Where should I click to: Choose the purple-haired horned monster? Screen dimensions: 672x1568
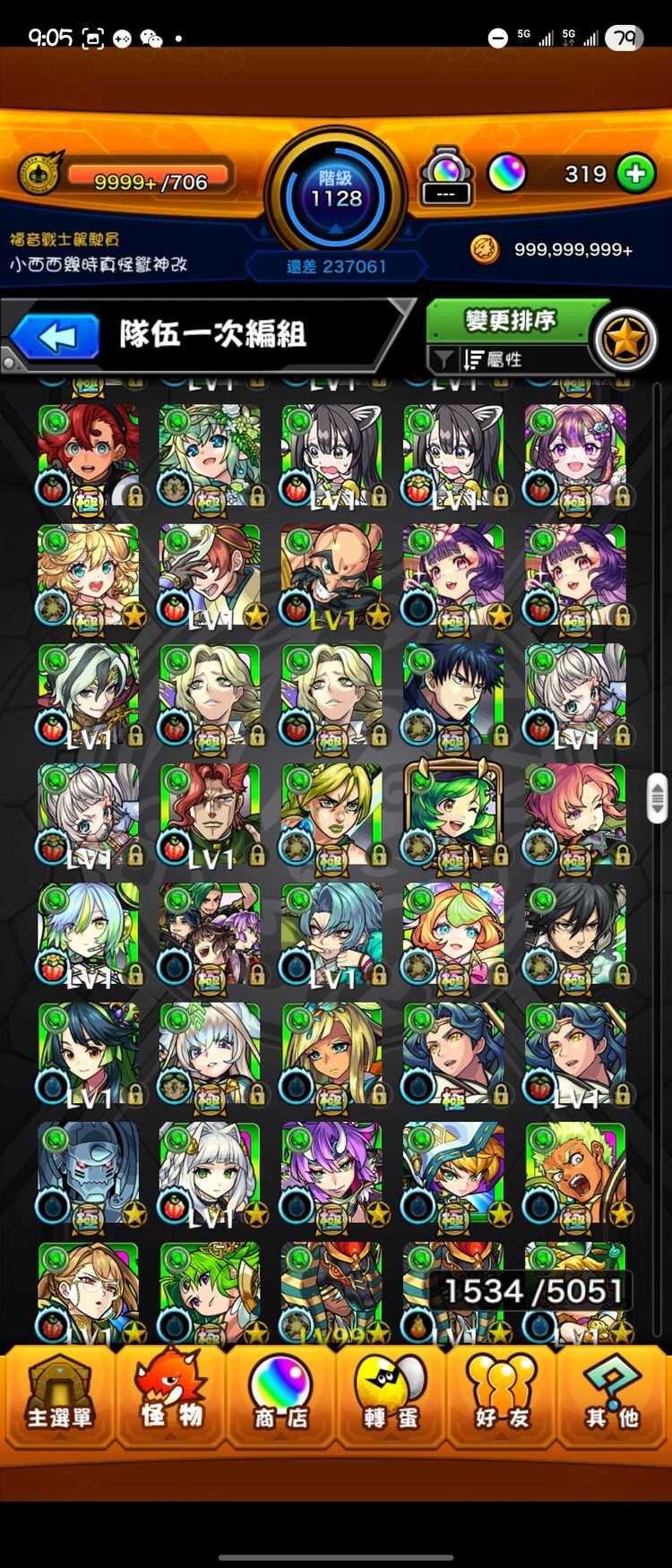pyautogui.click(x=332, y=1172)
